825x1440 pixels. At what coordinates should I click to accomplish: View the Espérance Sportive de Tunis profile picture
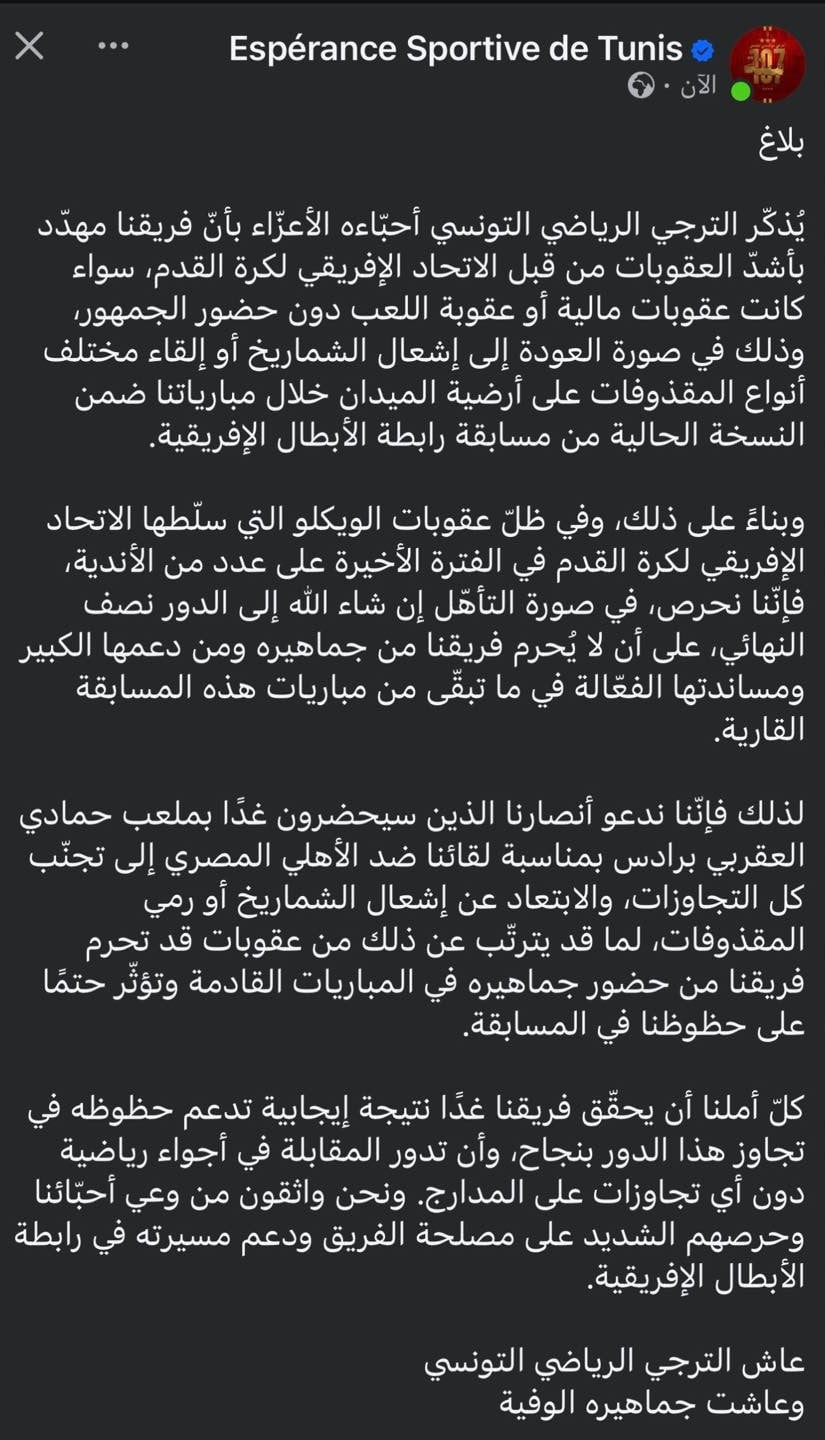coord(768,65)
